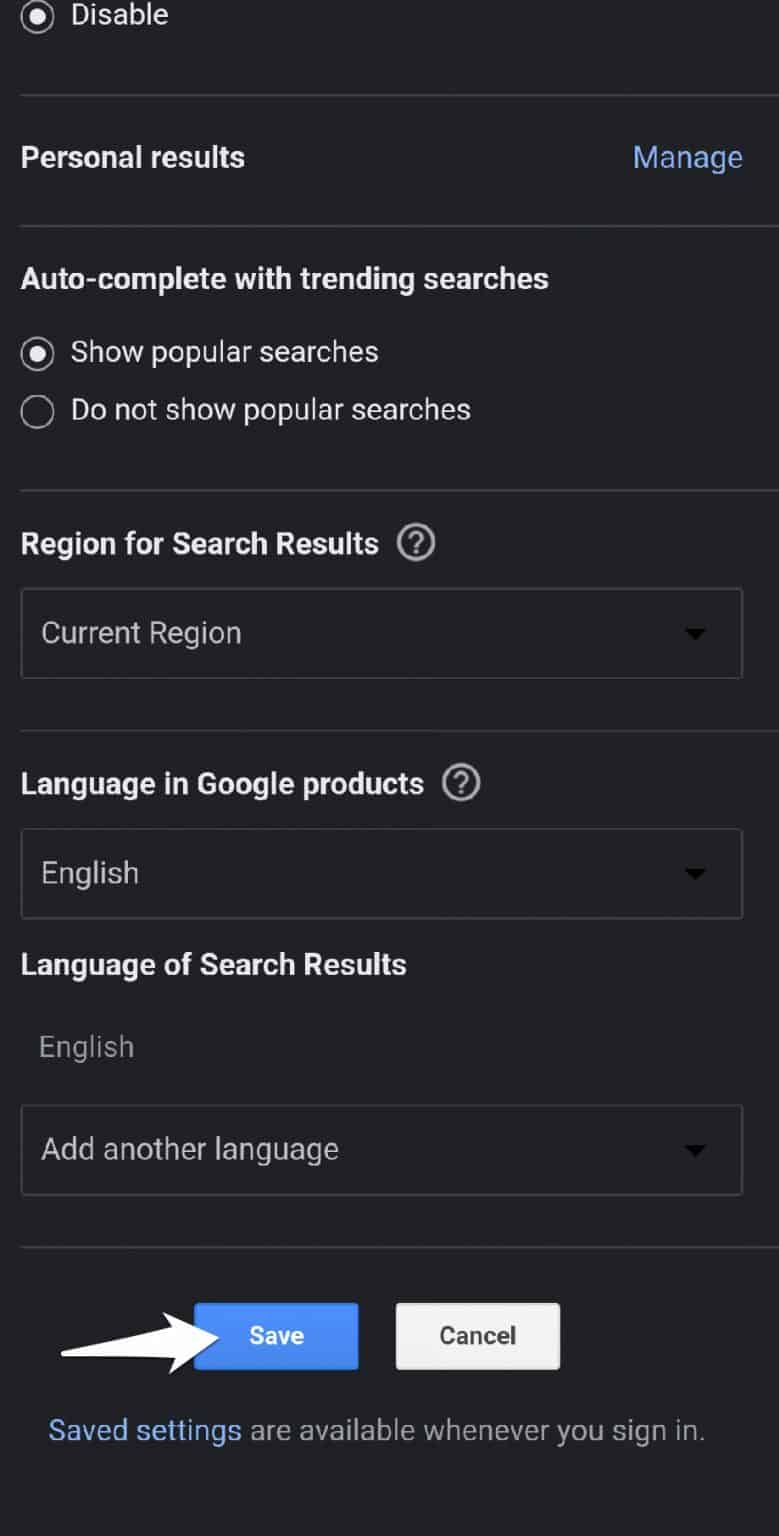Click the Cancel button
Image resolution: width=779 pixels, height=1536 pixels.
click(x=477, y=1335)
